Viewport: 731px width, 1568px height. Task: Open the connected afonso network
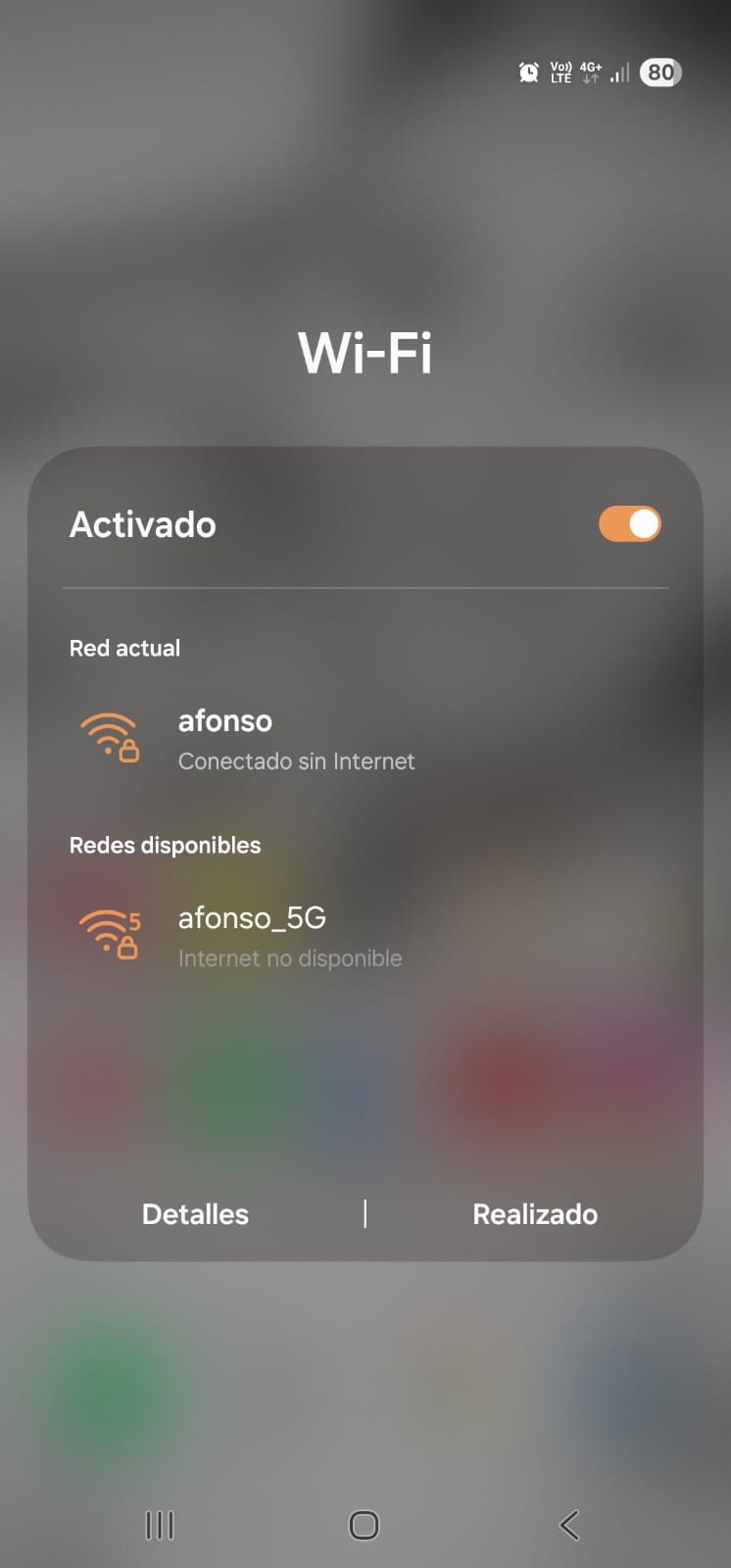click(294, 739)
